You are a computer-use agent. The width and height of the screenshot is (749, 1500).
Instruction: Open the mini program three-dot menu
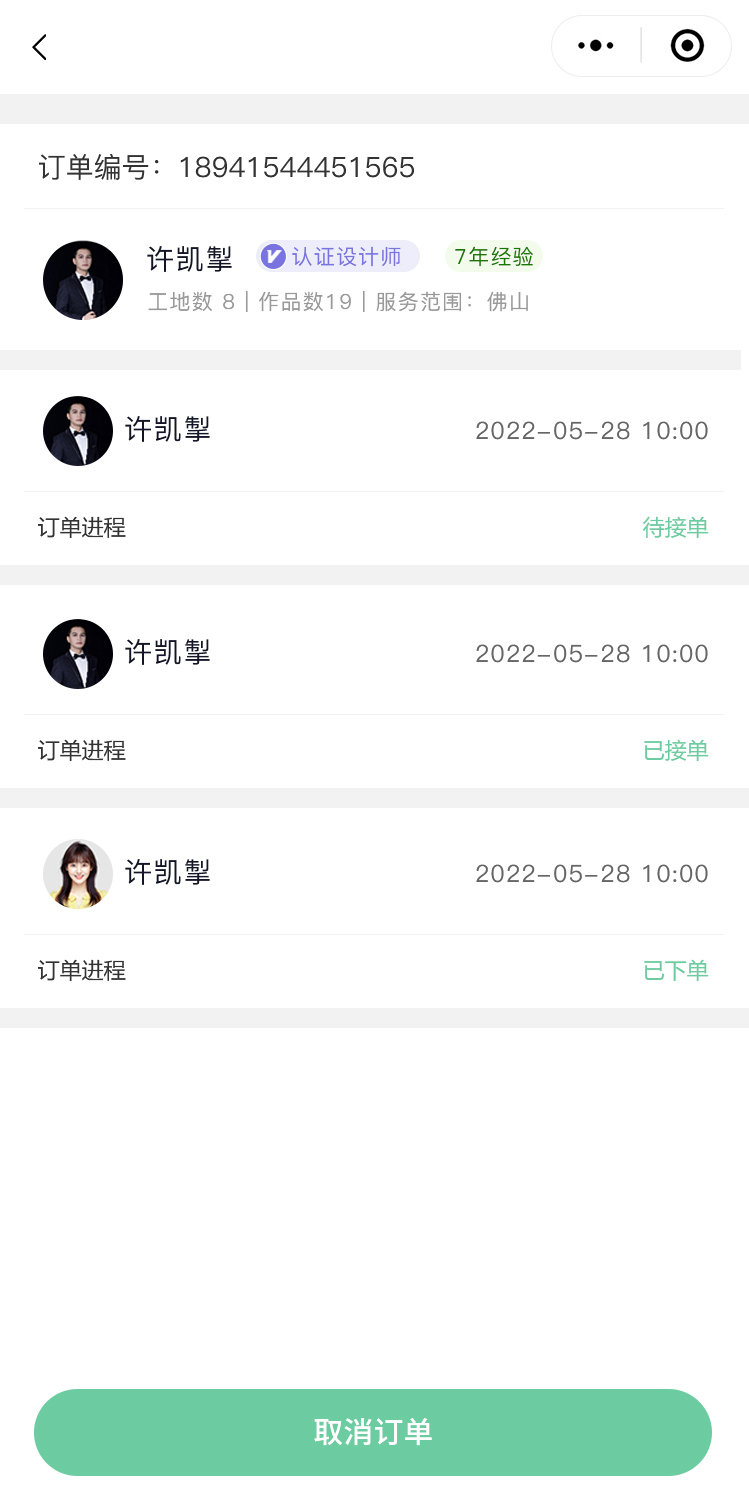tap(596, 46)
